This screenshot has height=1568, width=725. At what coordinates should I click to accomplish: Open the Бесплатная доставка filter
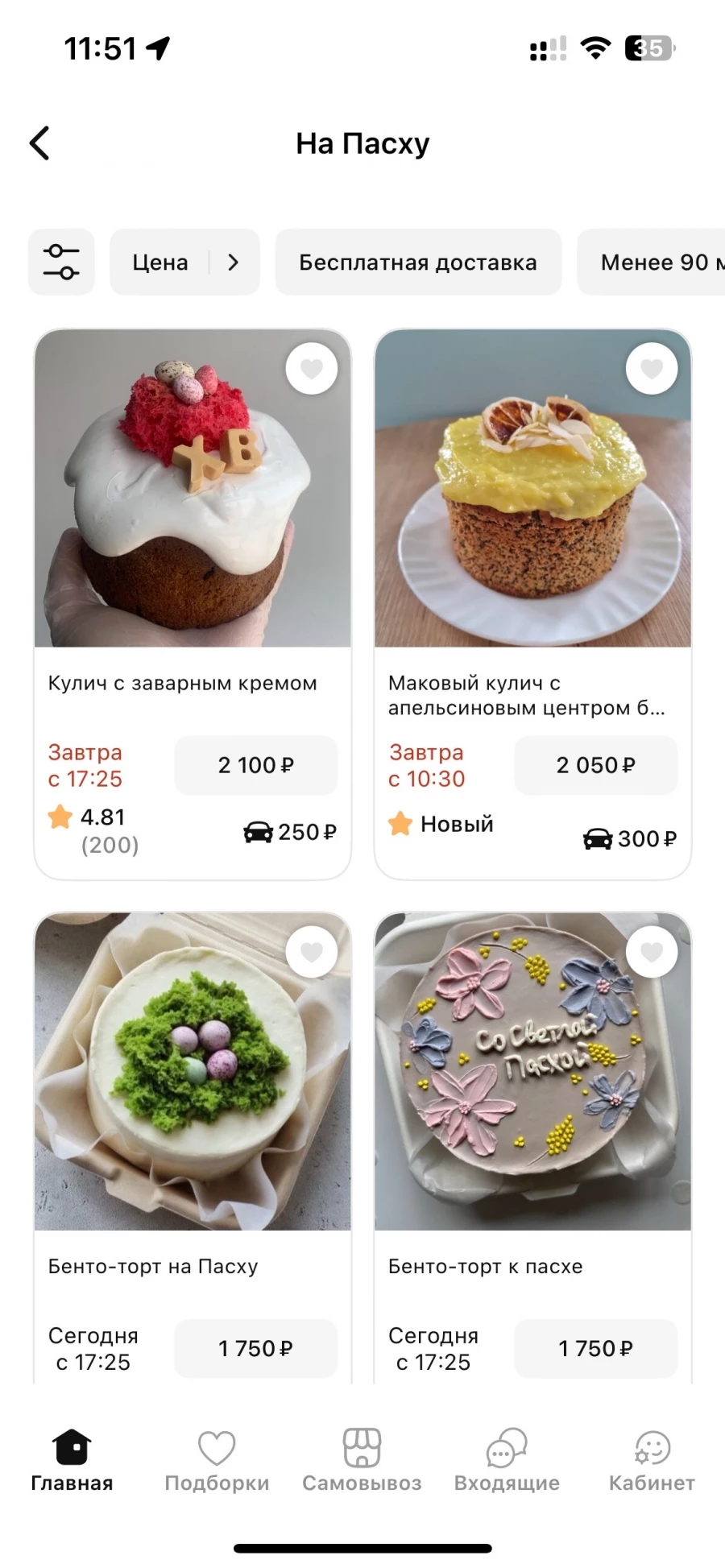click(x=418, y=262)
